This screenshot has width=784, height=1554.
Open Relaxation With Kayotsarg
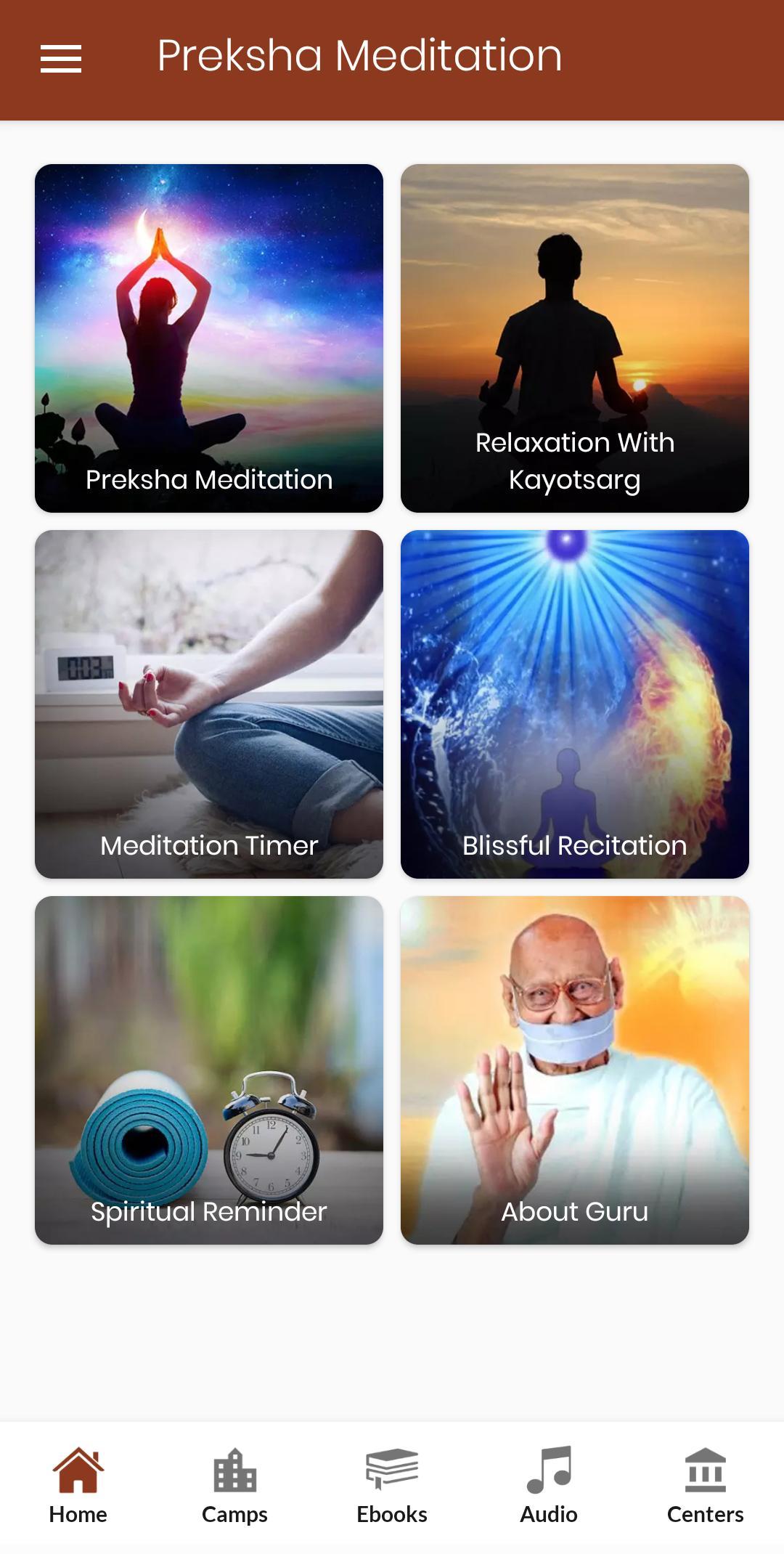(574, 338)
